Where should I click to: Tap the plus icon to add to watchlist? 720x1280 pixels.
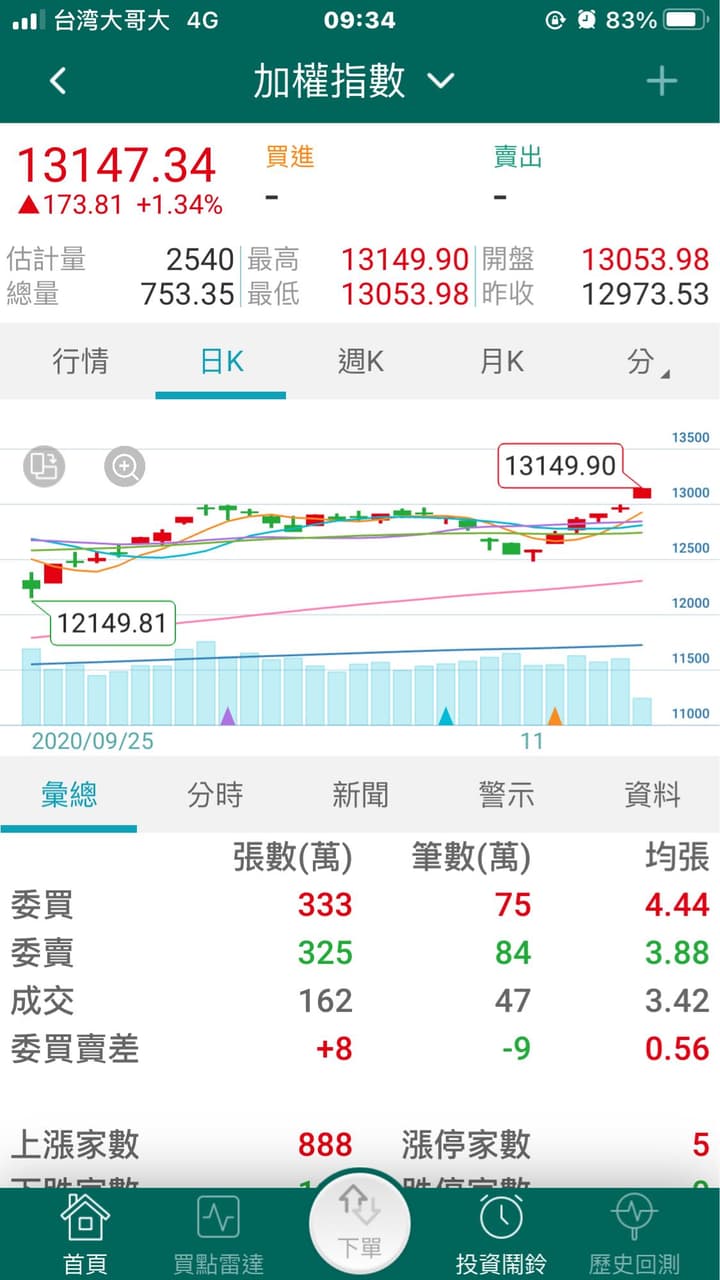[x=662, y=81]
